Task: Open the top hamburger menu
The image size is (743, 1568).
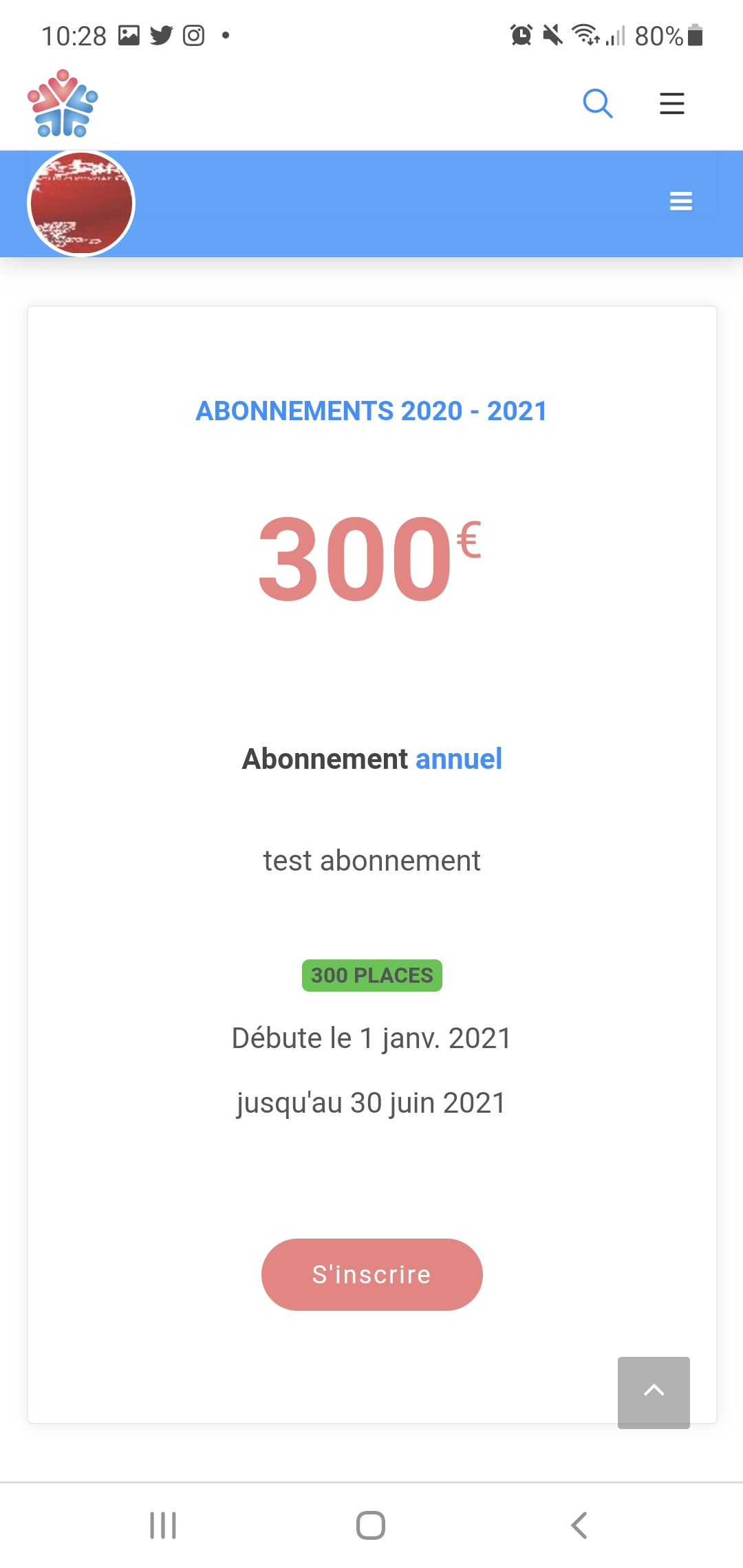Action: (x=671, y=104)
